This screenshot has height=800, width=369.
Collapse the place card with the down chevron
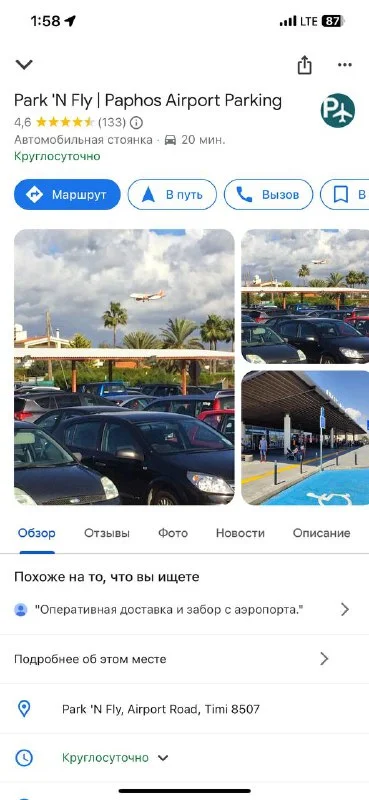tap(24, 64)
